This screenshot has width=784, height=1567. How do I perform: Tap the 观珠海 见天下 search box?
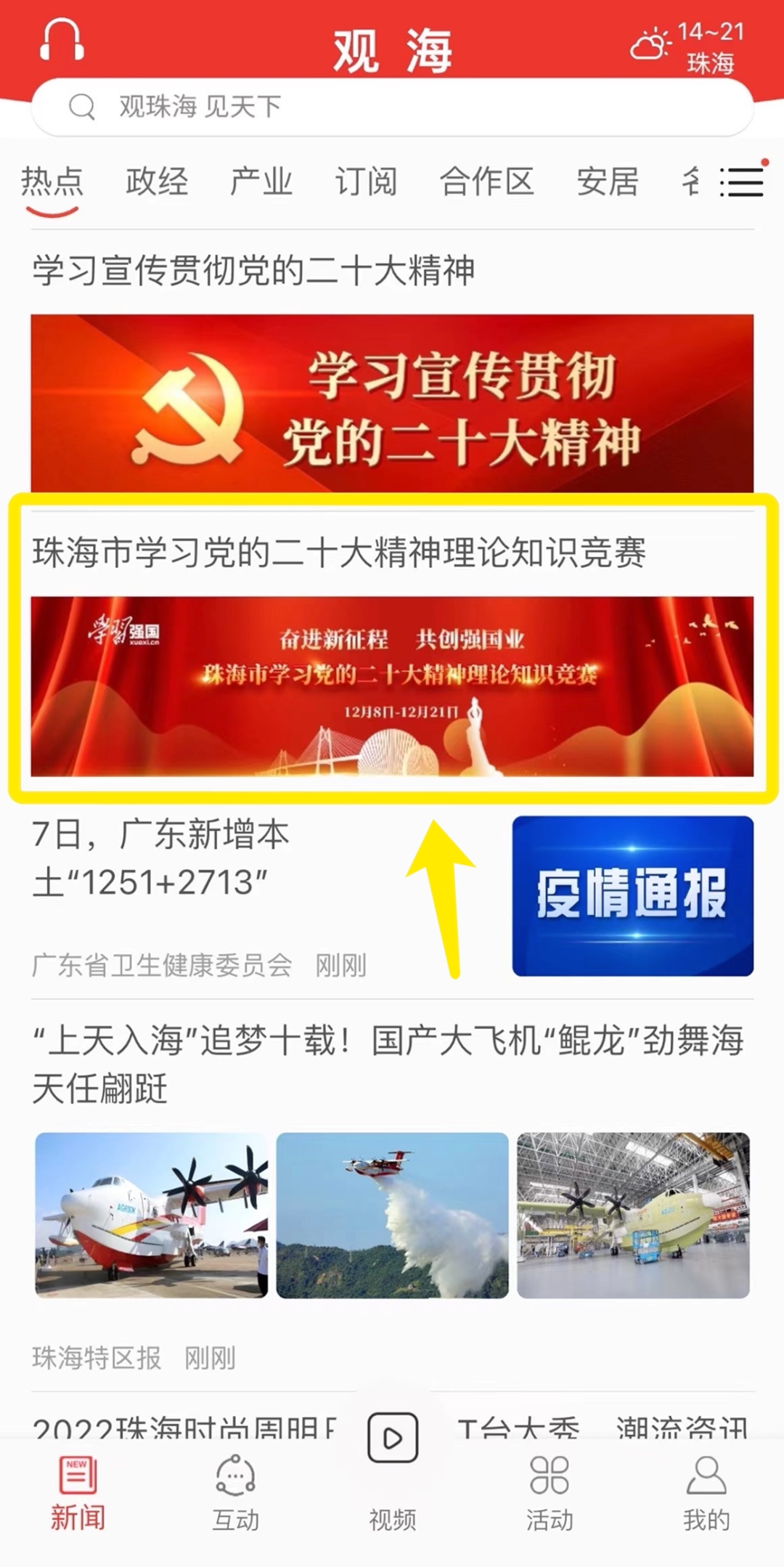click(392, 107)
